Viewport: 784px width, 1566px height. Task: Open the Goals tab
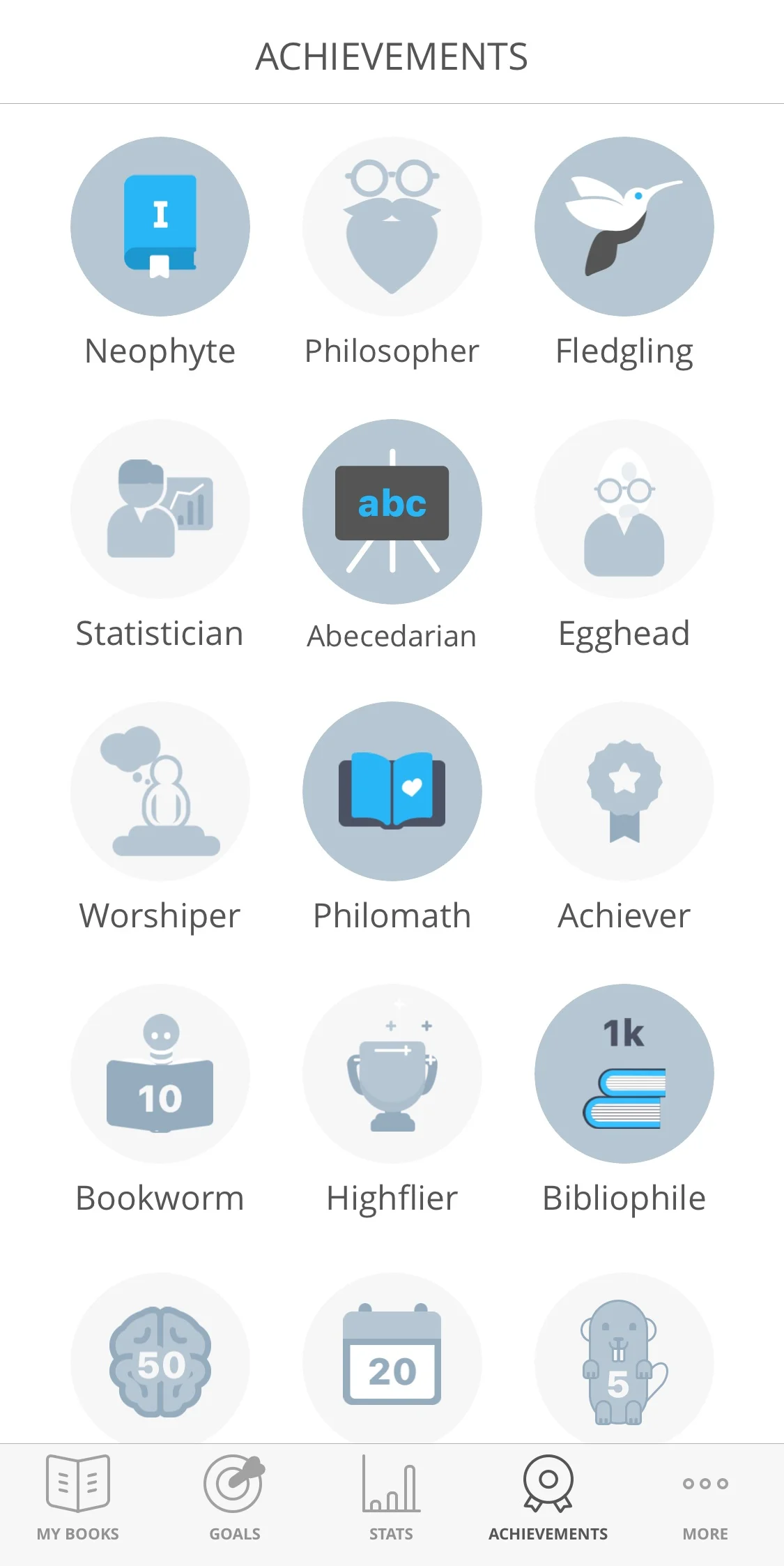point(235,1496)
